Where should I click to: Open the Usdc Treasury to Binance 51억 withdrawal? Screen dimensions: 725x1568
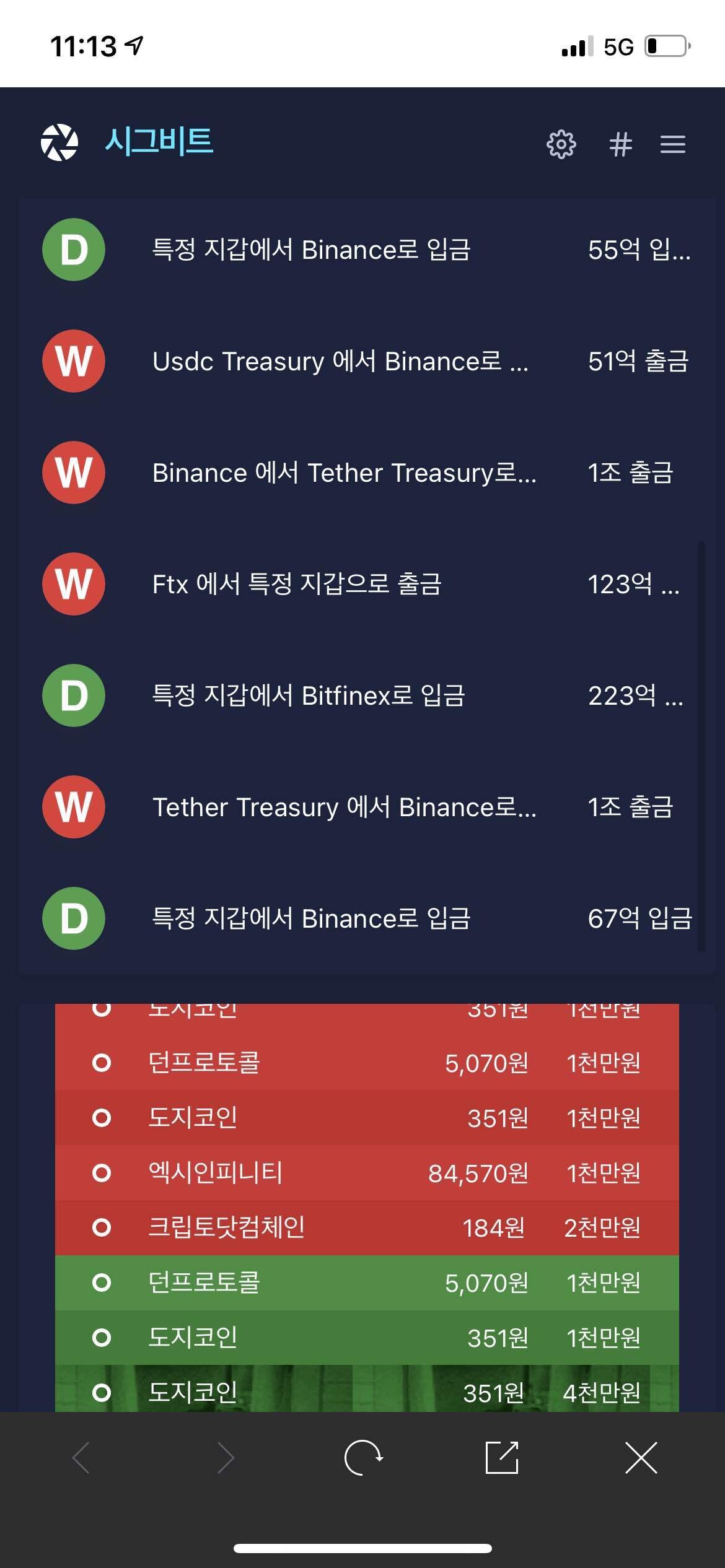366,361
